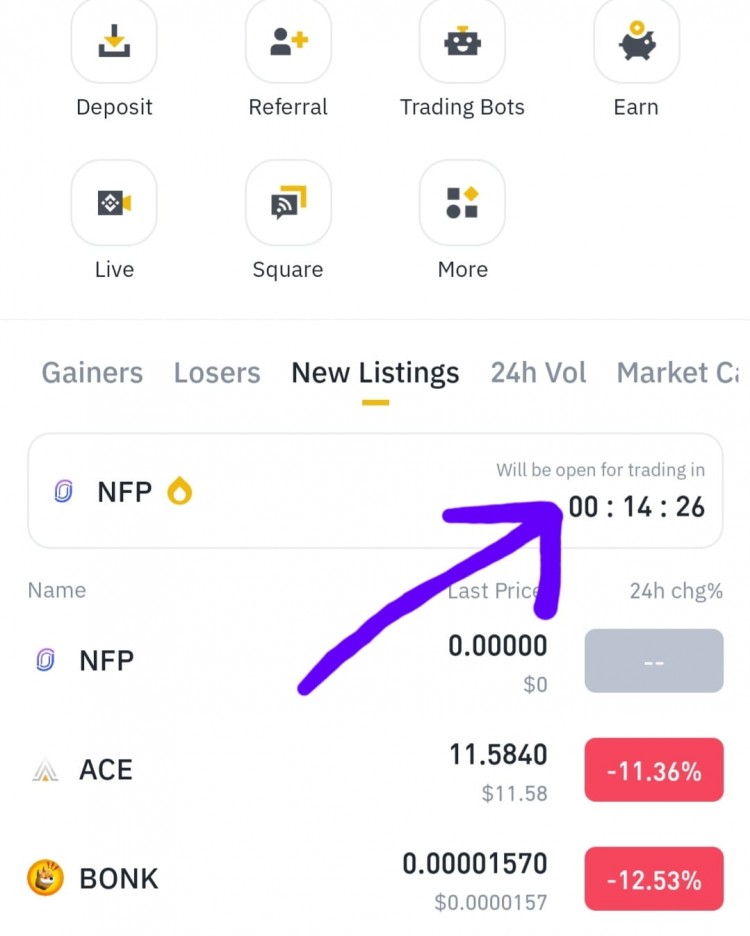Launch Binance Live
The height and width of the screenshot is (936, 750).
[114, 203]
